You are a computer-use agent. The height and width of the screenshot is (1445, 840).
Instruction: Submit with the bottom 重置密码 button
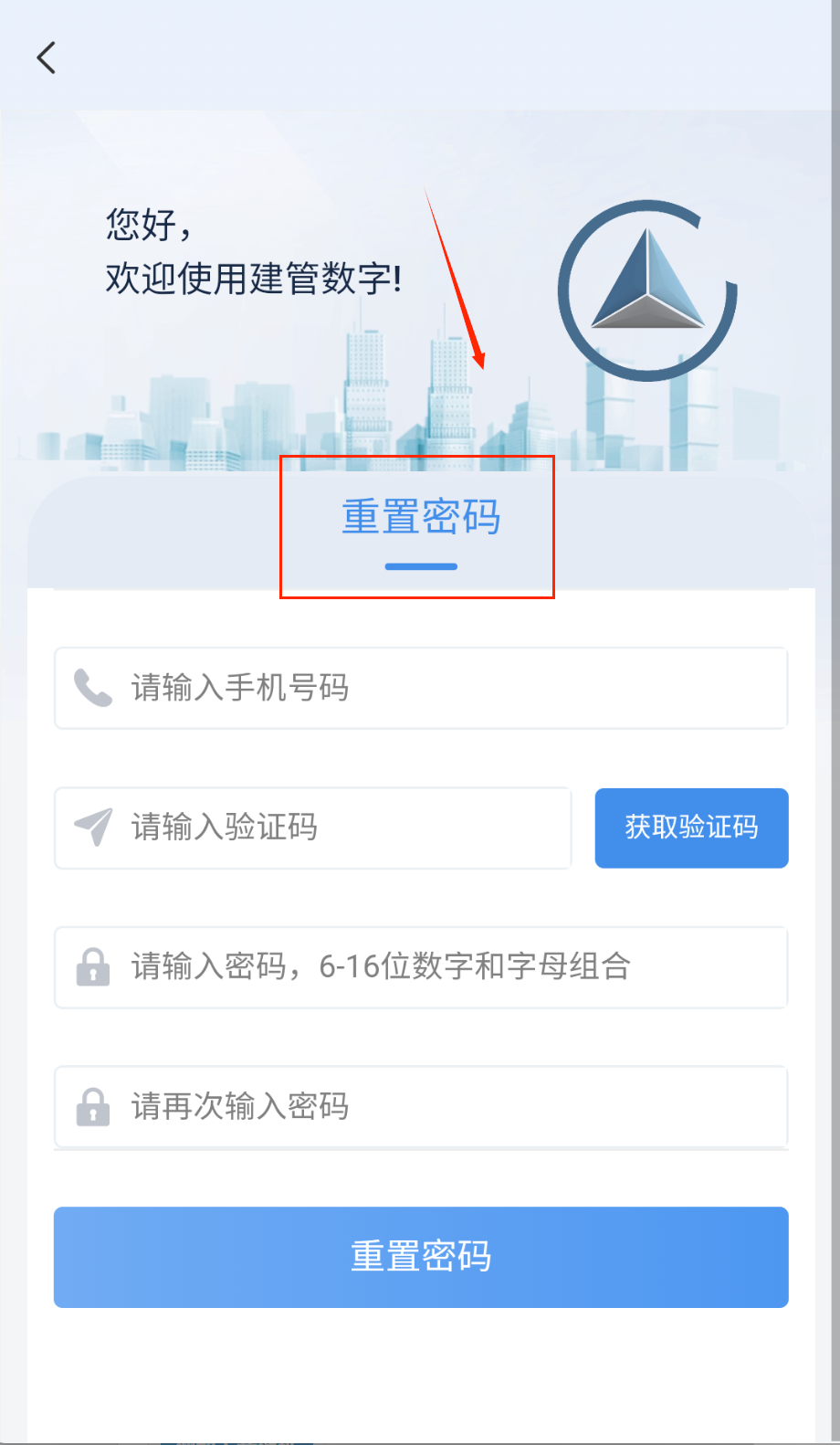coord(420,1257)
